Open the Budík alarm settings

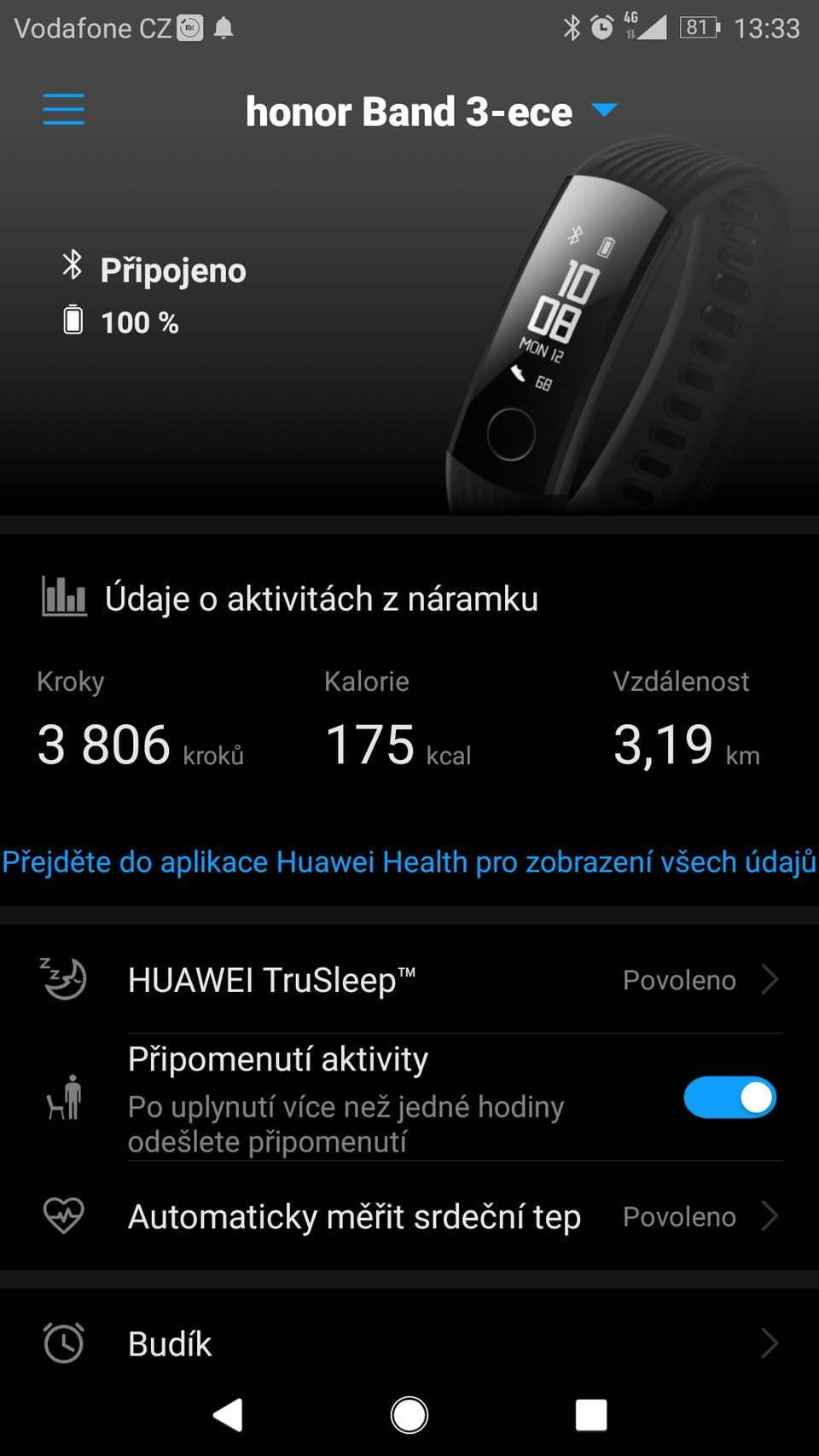[409, 1343]
